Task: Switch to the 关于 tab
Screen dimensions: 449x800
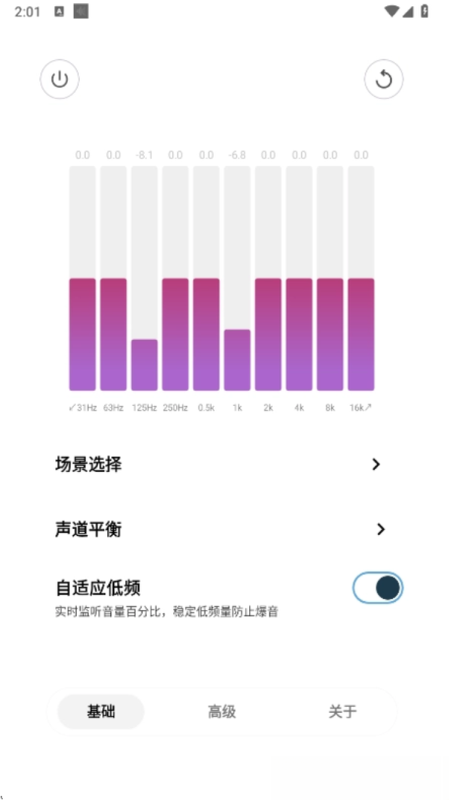Action: 342,711
